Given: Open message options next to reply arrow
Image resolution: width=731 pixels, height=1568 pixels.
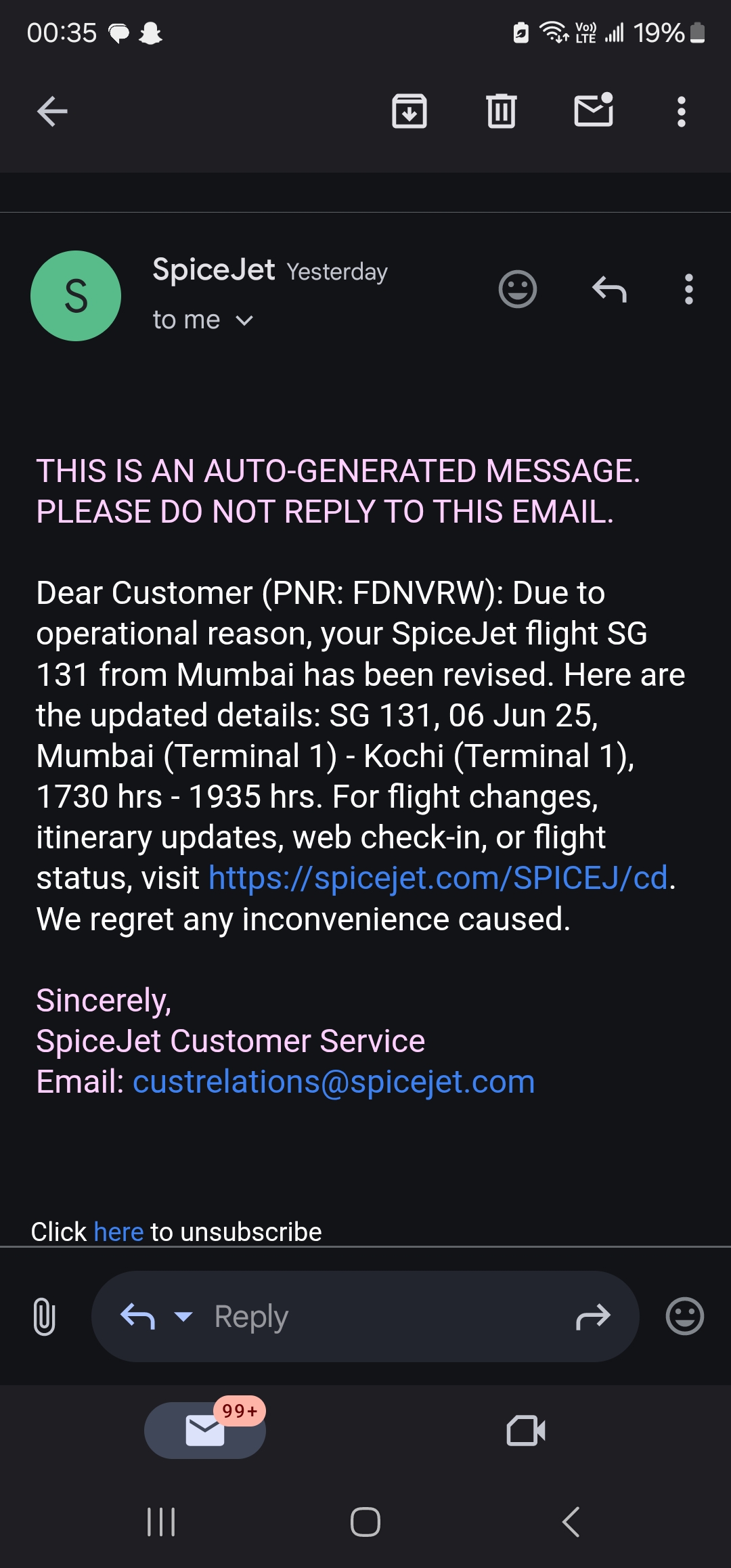Looking at the screenshot, I should 689,290.
